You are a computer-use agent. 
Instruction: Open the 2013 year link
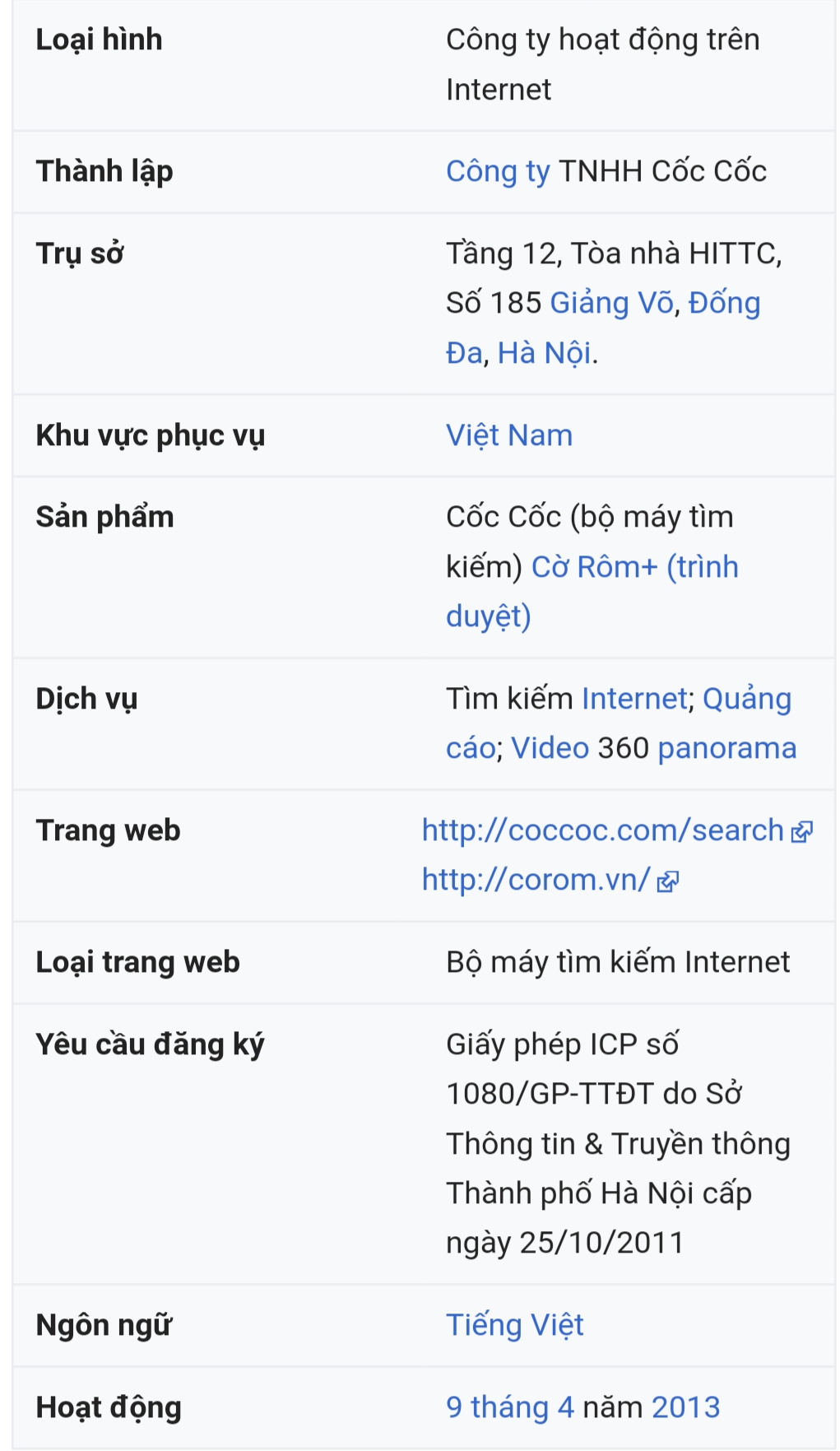coord(685,1407)
